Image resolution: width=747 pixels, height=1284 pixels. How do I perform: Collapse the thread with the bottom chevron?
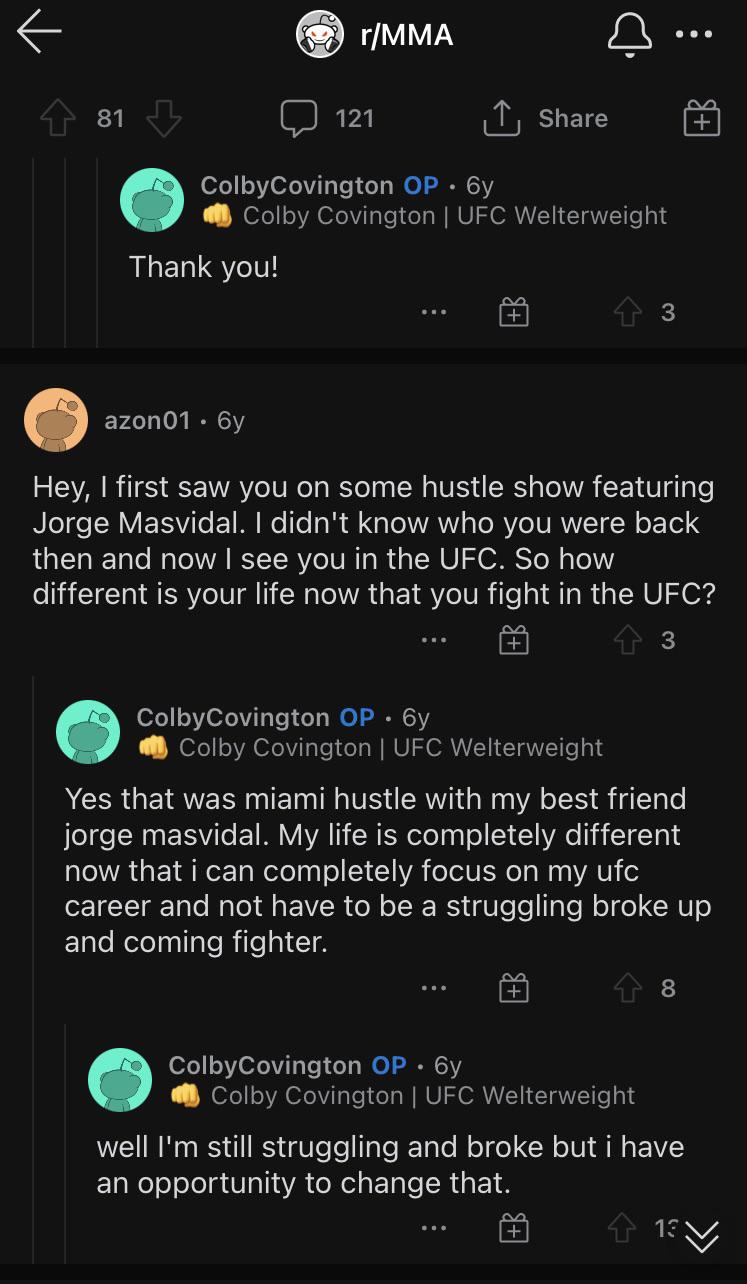[703, 1238]
